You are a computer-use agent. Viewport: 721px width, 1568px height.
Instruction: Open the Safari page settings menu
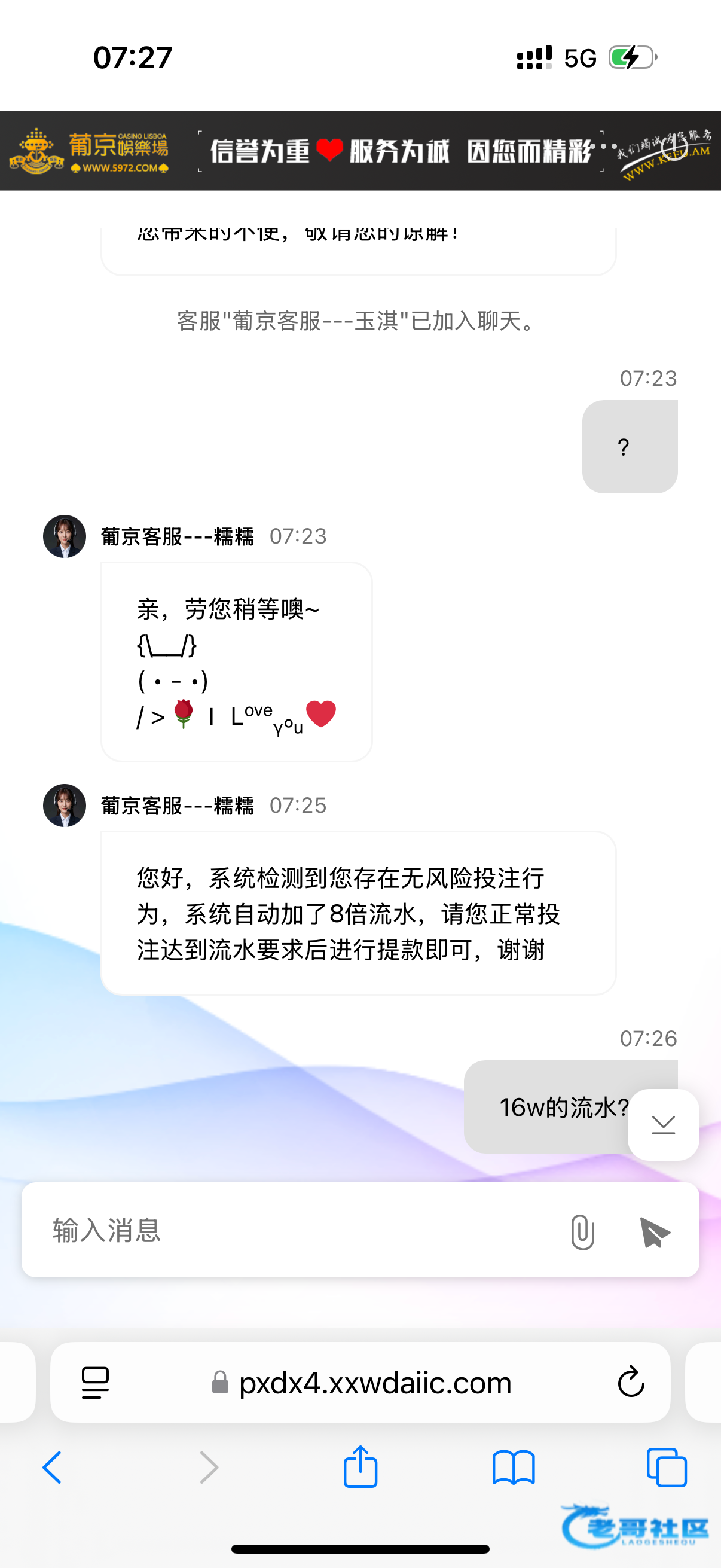tap(95, 1383)
